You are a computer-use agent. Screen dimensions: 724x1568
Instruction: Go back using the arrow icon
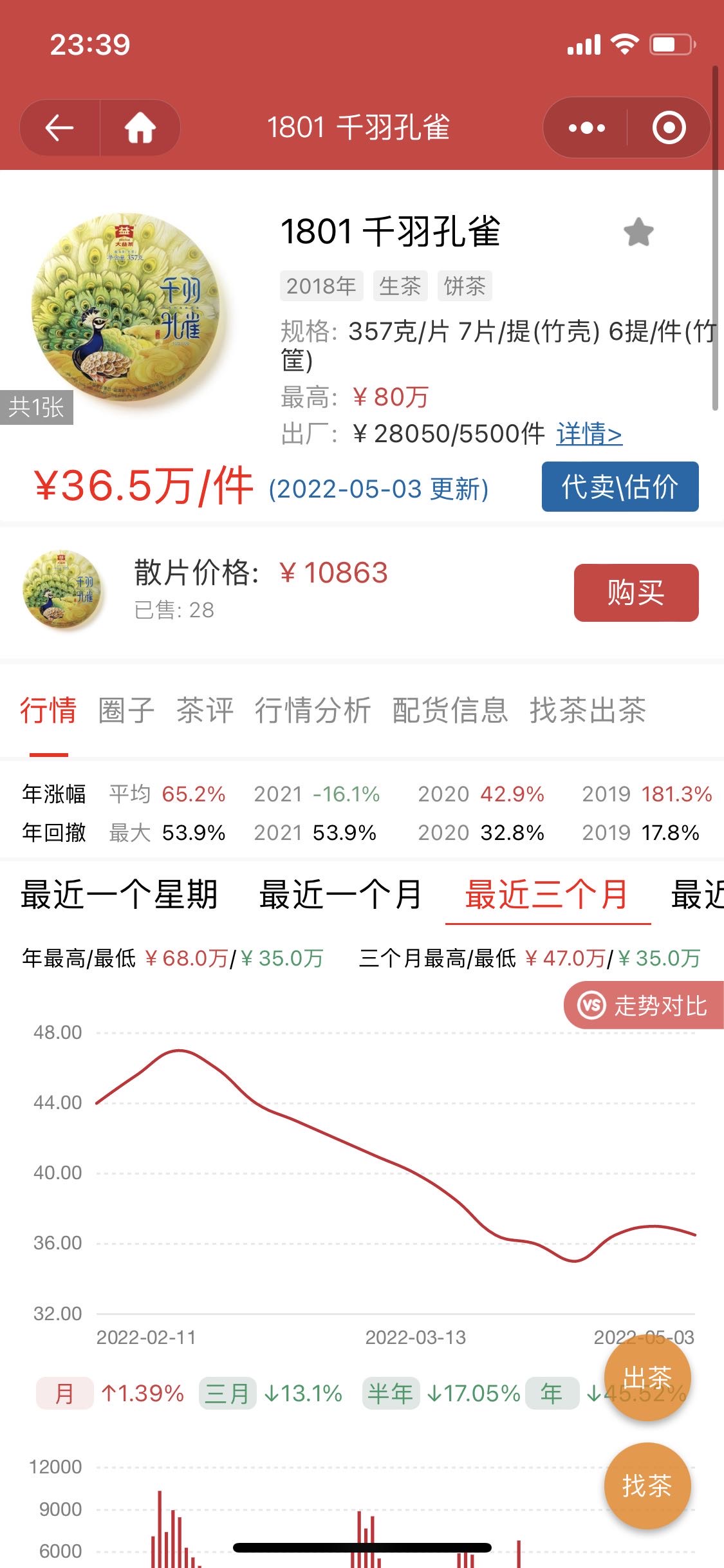tap(59, 127)
